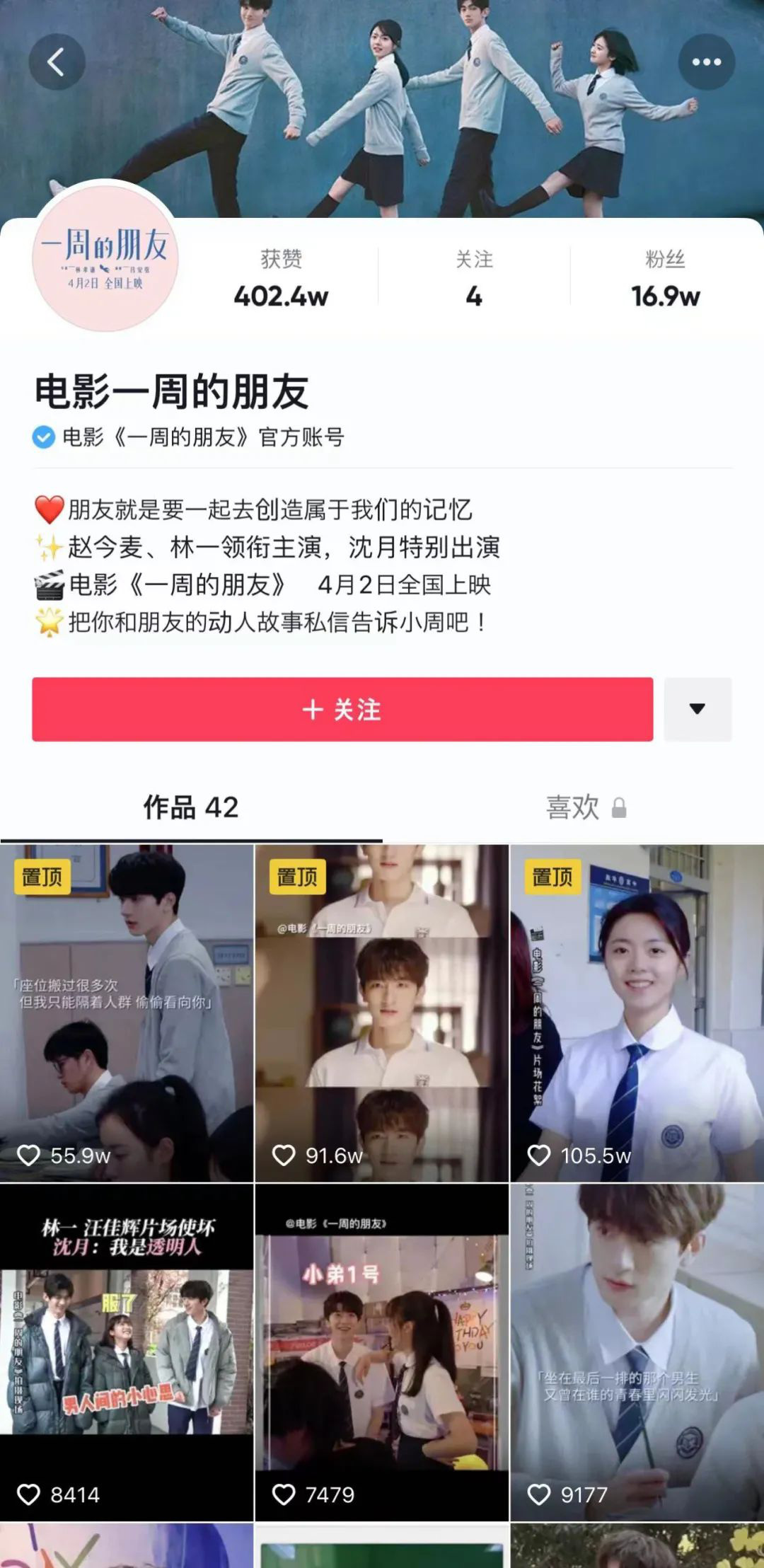Open the 林一 汪佳辉片场使坏 video
The height and width of the screenshot is (1568, 764).
(x=127, y=1351)
